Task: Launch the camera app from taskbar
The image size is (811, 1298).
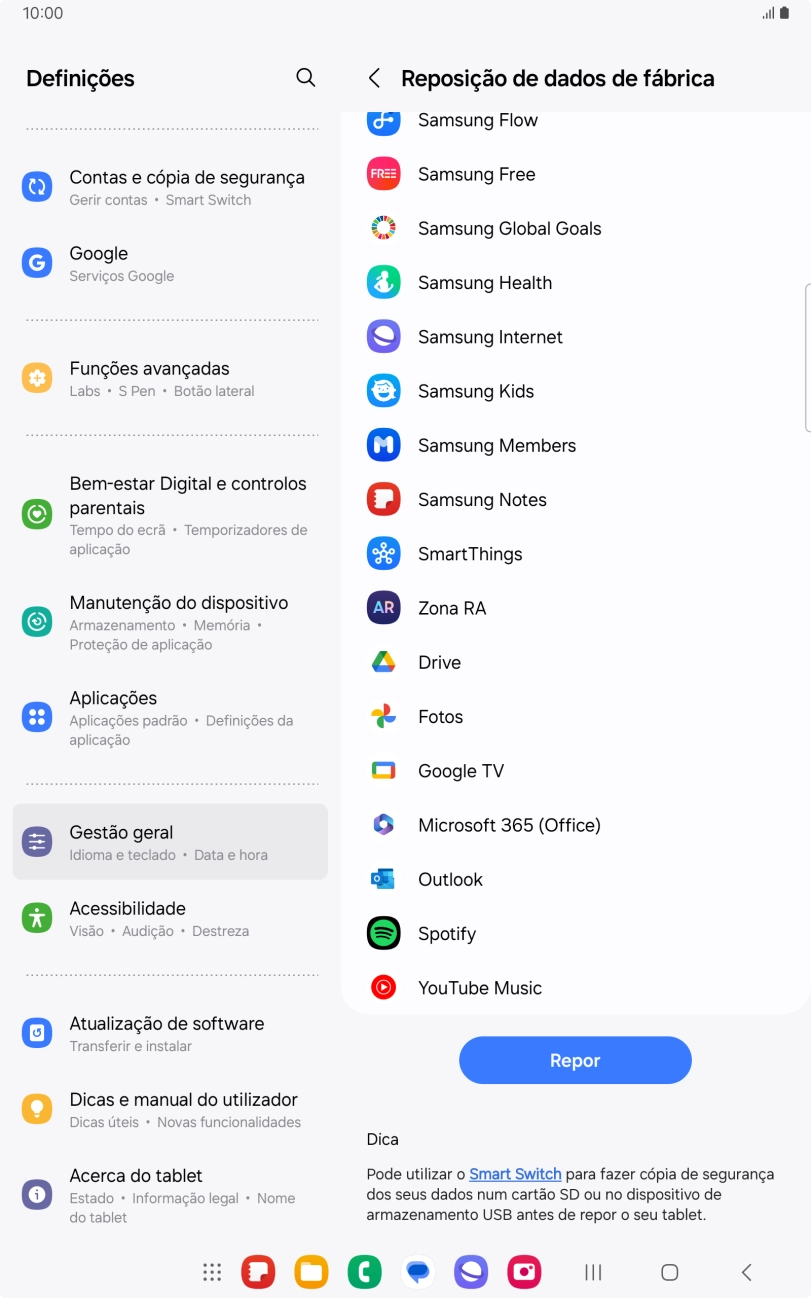Action: pos(523,1272)
